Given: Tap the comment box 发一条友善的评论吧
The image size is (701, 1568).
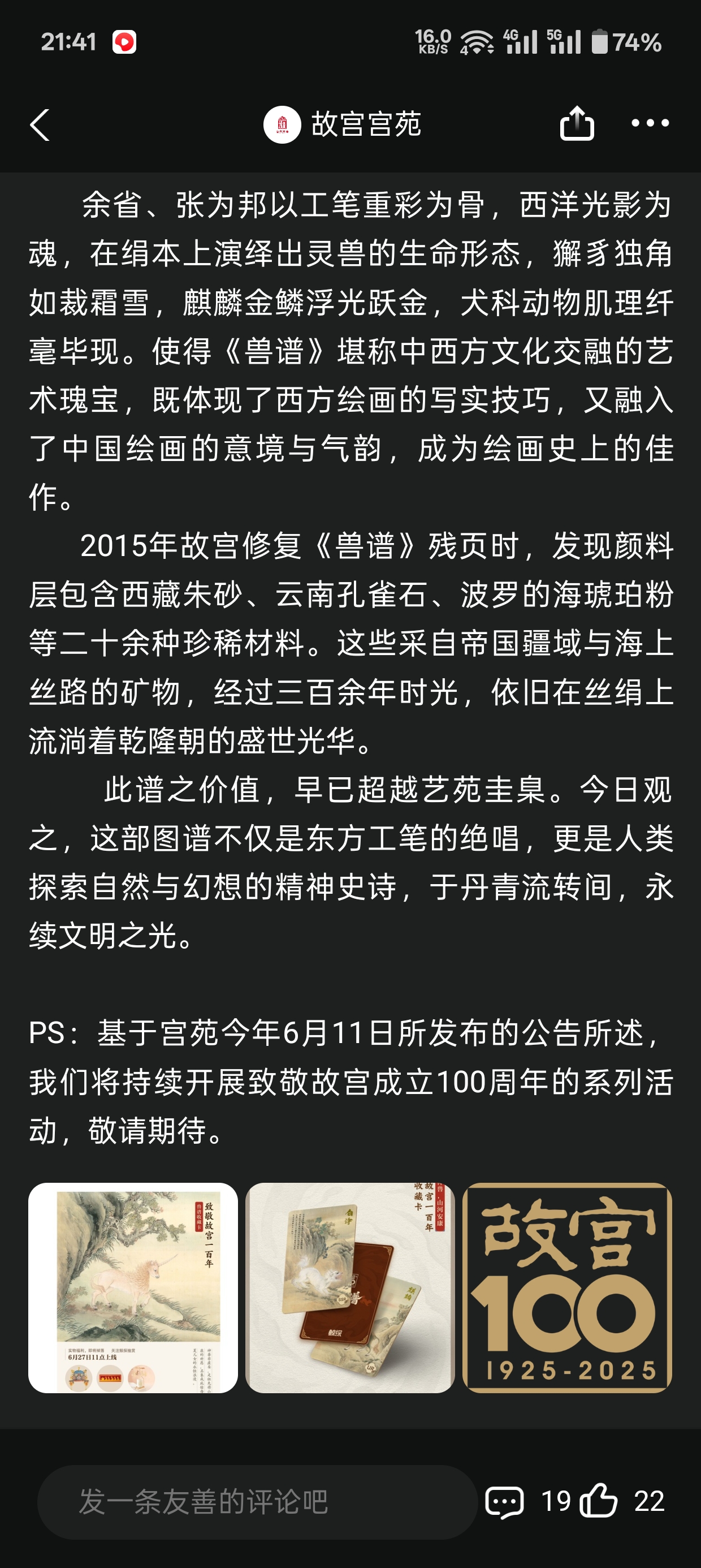Looking at the screenshot, I should point(257,1502).
